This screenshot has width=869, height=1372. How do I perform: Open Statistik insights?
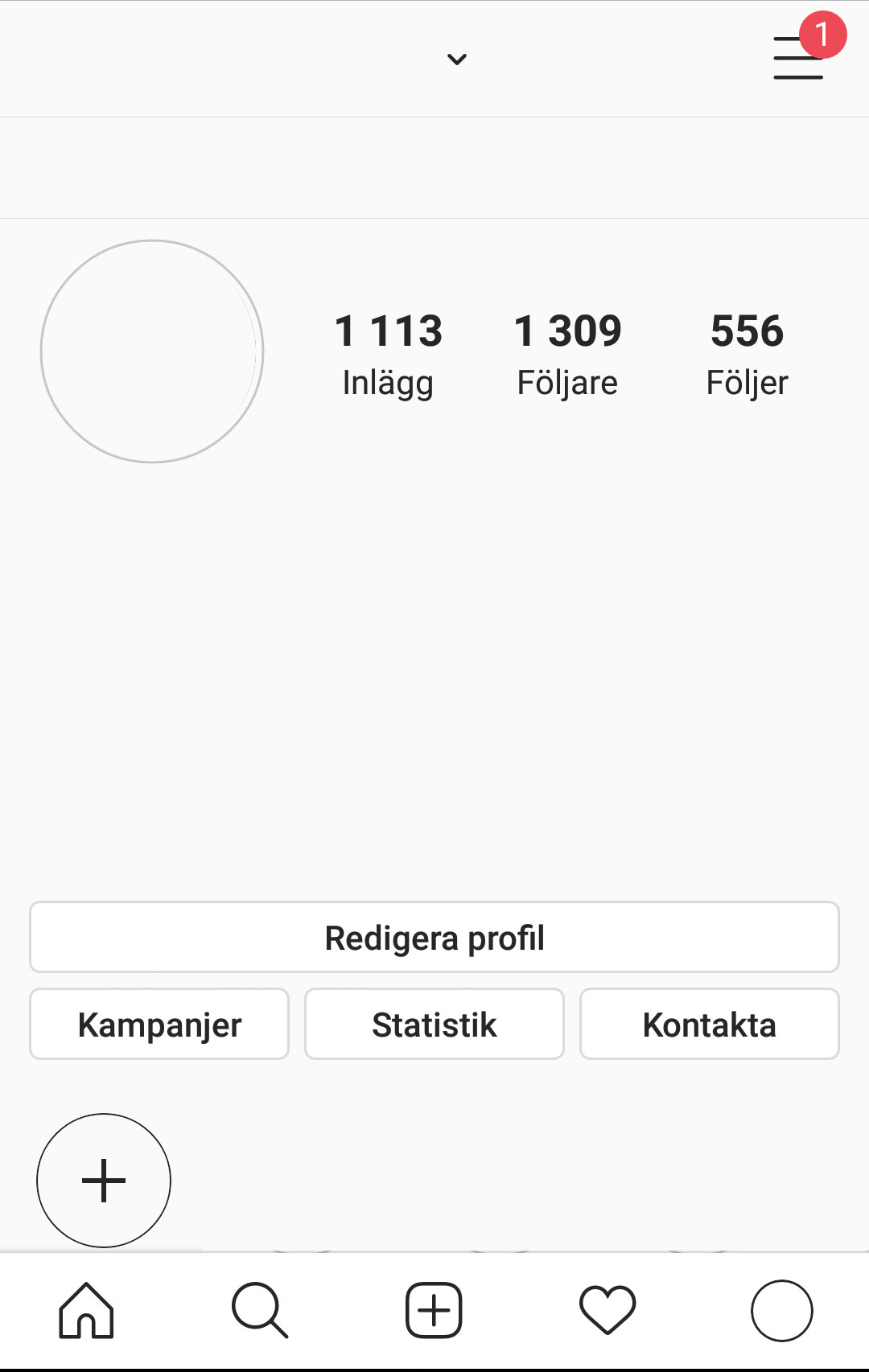pos(434,1025)
